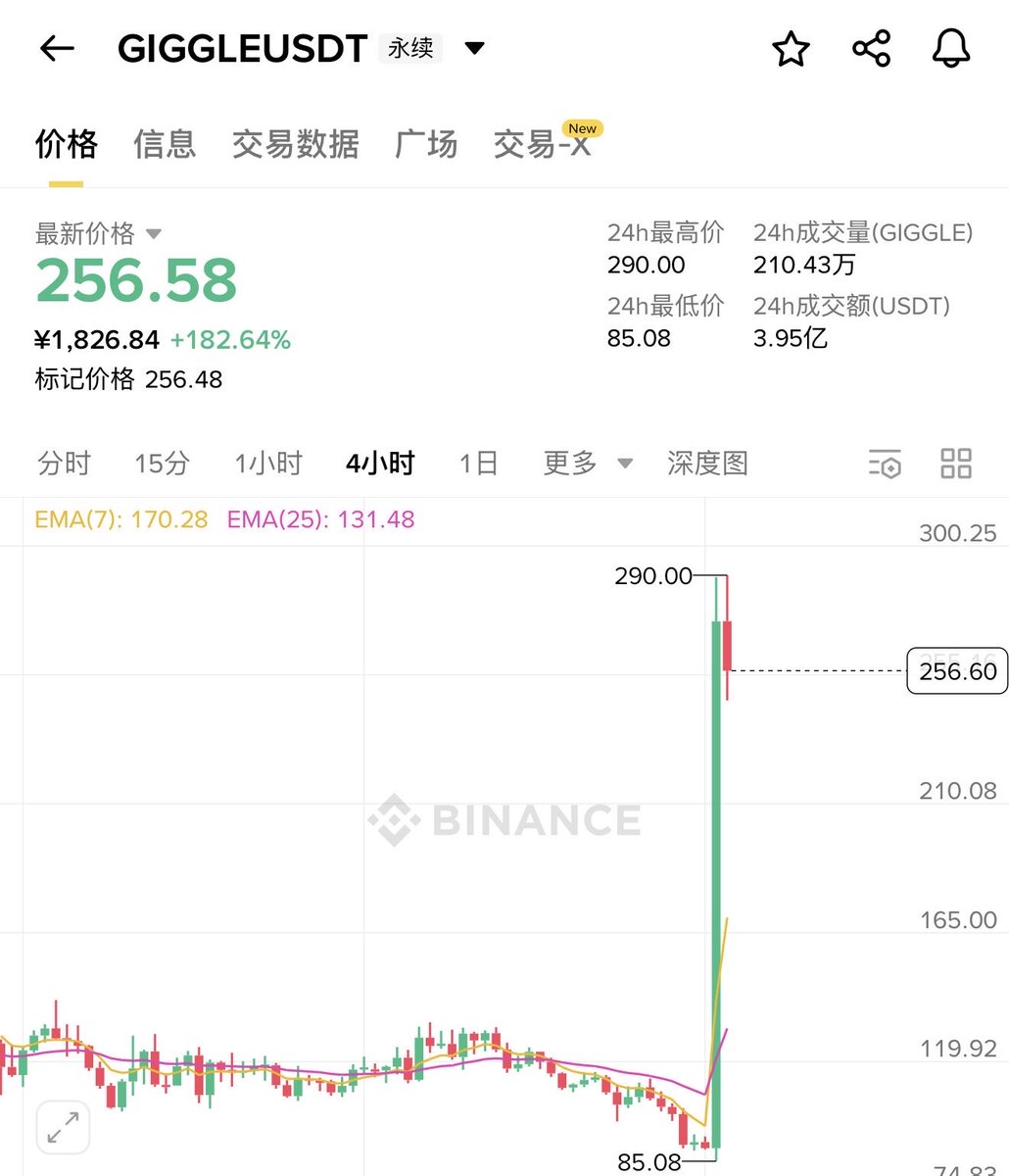Add GIGGLEUSDT to favorites with the star
The height and width of the screenshot is (1176, 1009).
(791, 48)
